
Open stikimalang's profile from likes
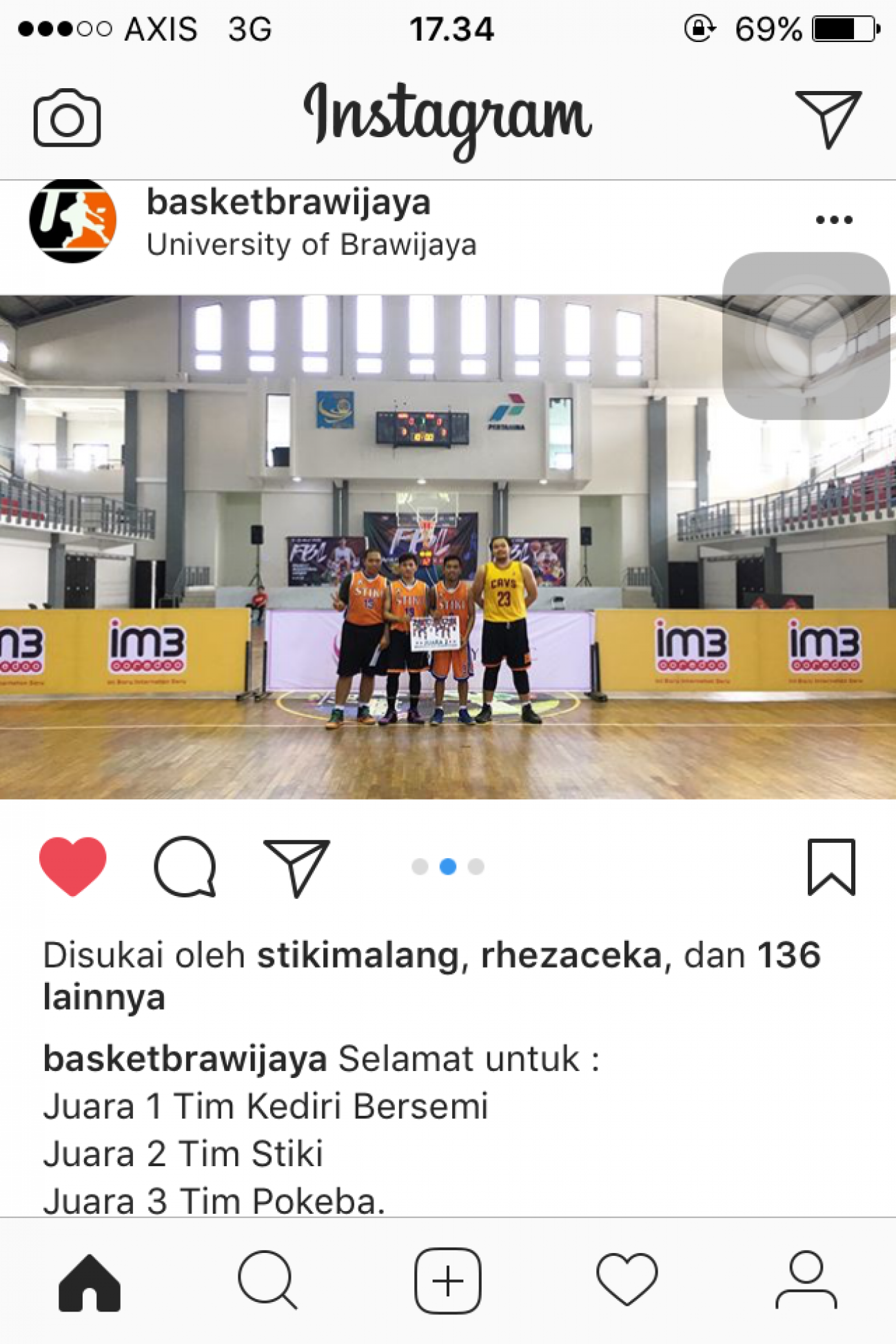(357, 956)
